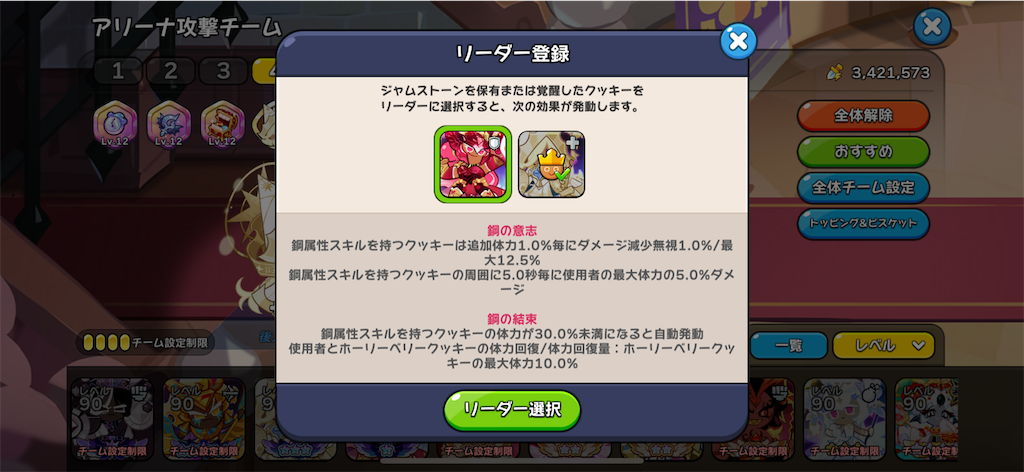Switch to team slot 2

pyautogui.click(x=170, y=71)
